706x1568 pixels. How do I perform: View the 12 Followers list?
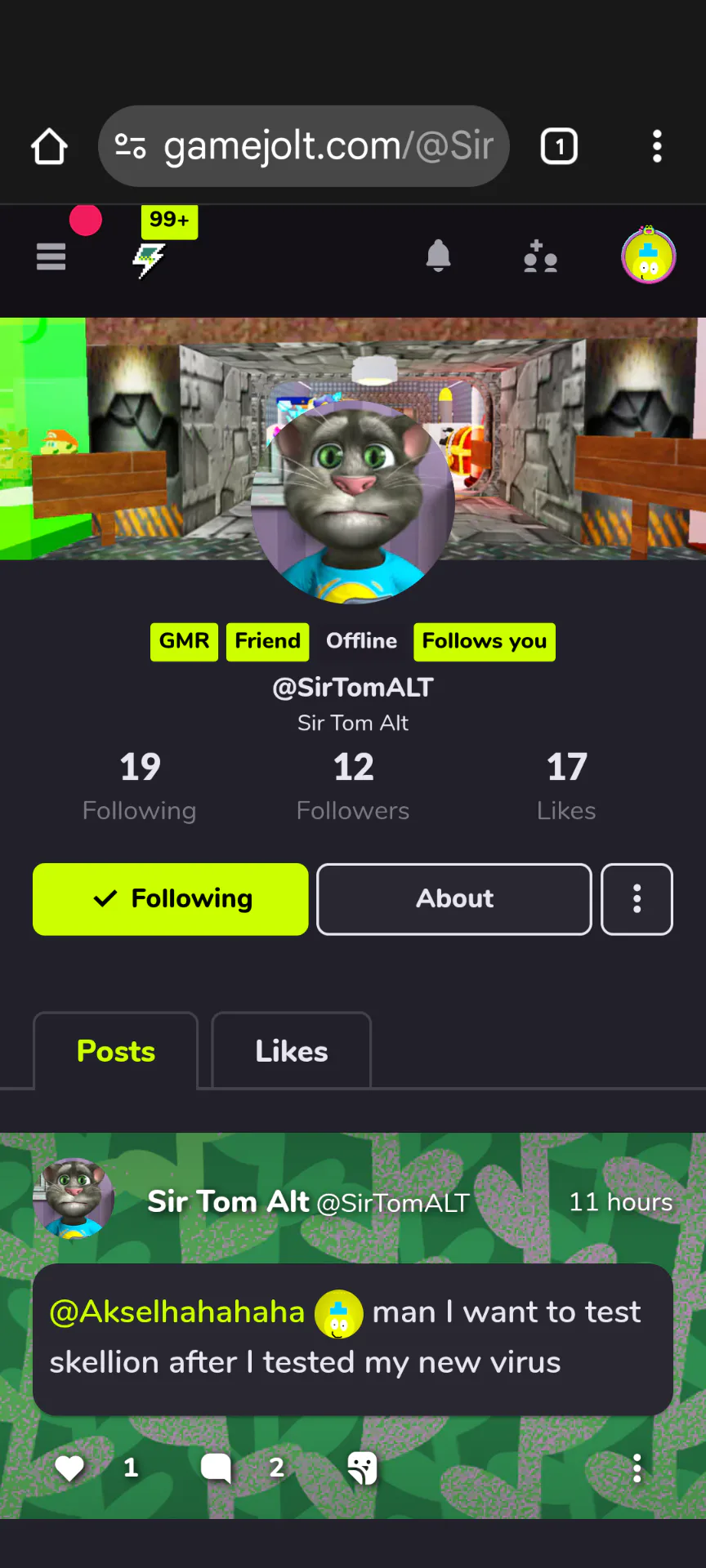pyautogui.click(x=353, y=786)
